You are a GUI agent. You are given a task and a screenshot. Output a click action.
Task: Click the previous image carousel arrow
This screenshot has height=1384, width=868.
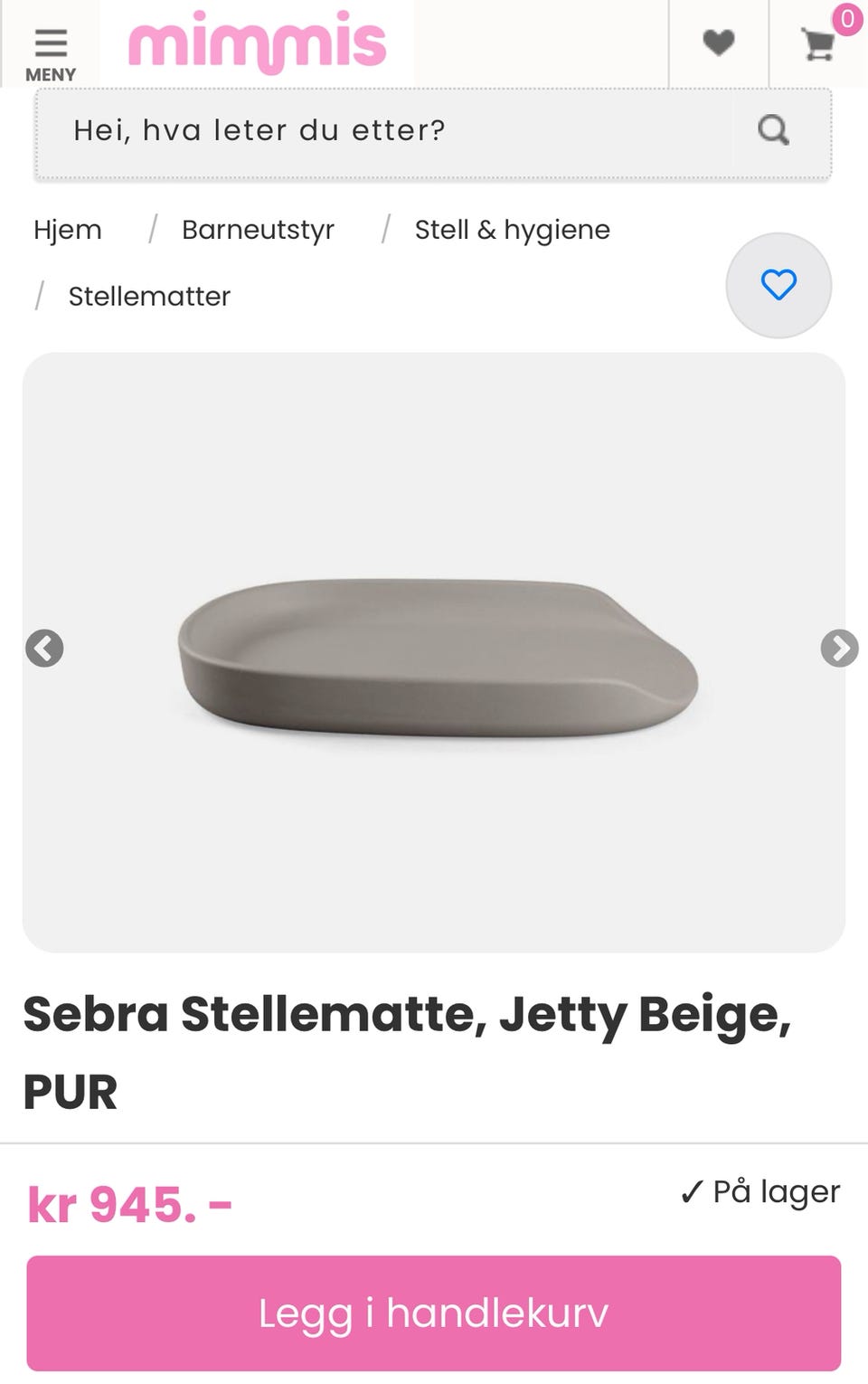44,649
